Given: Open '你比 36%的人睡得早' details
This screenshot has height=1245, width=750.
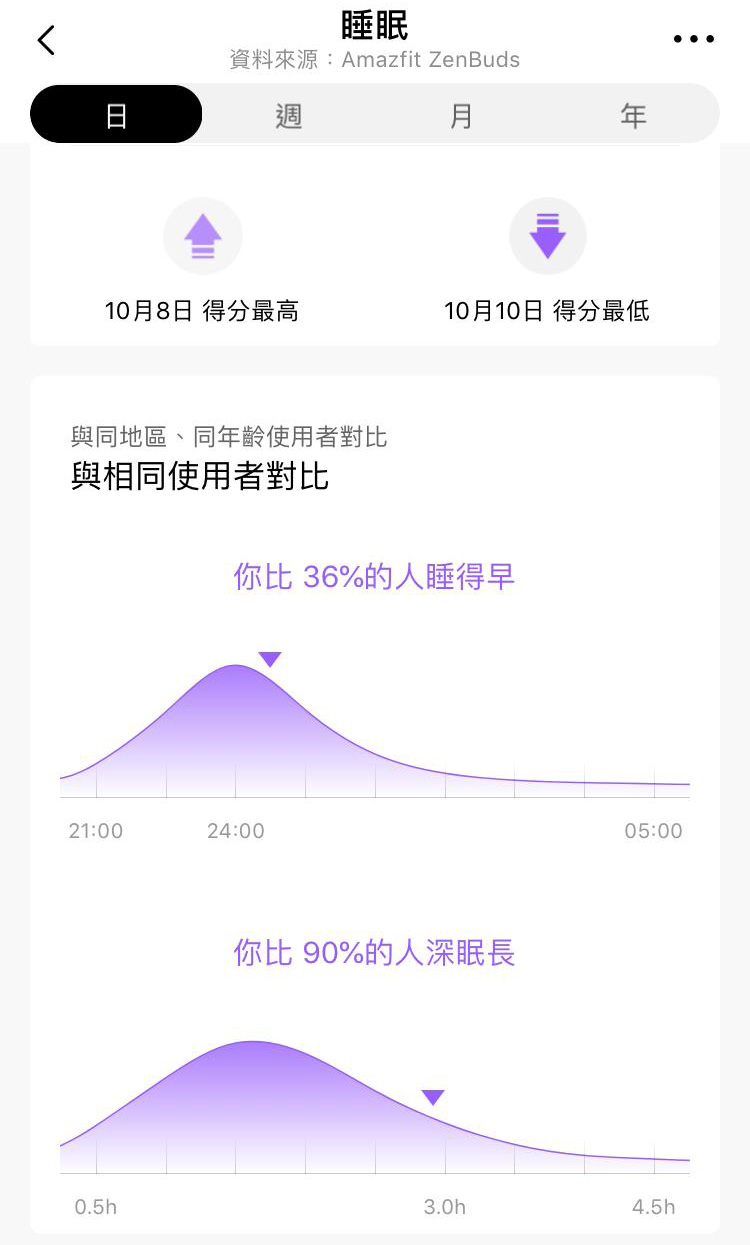Looking at the screenshot, I should click(375, 577).
